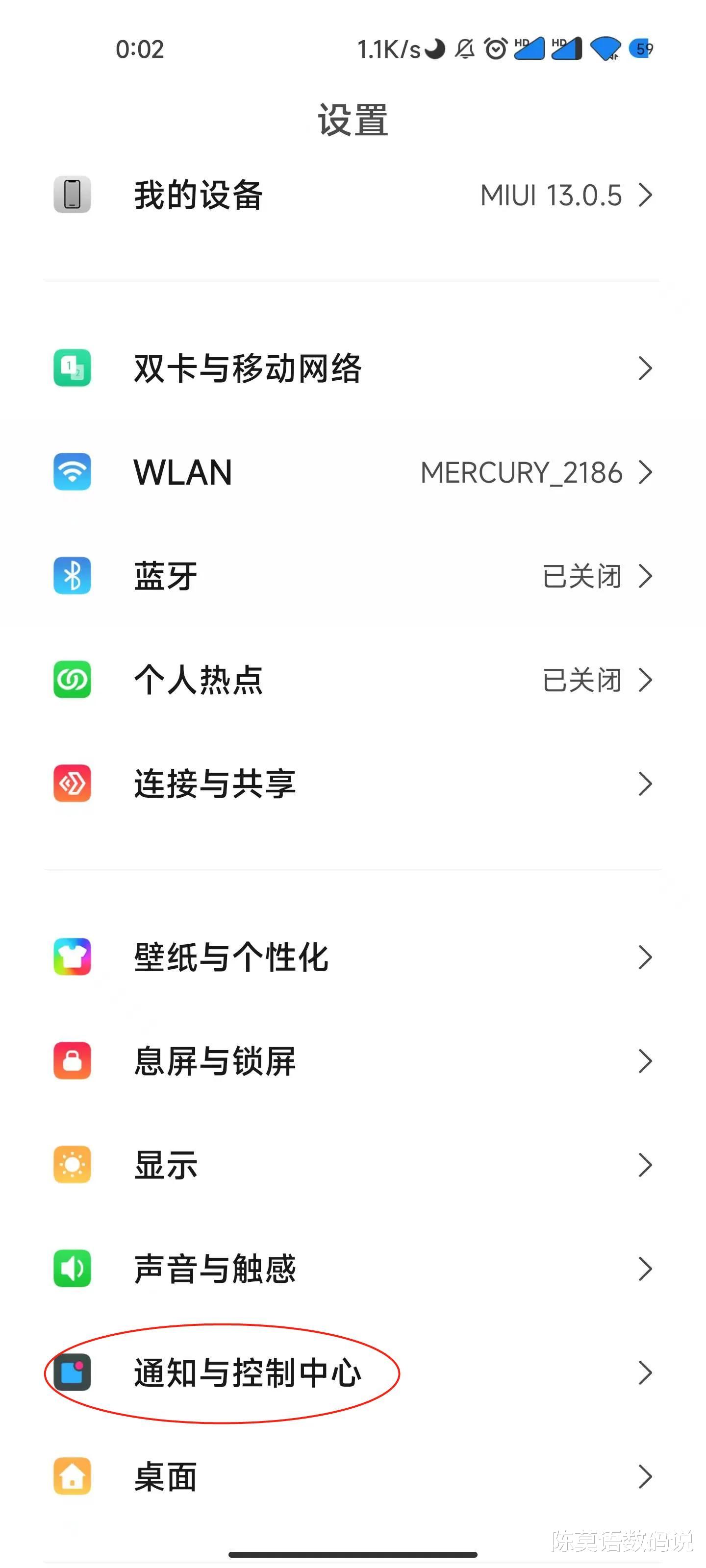The width and height of the screenshot is (706, 1568).
Task: Open the 息屏与锁屏 lock screen icon
Action: pyautogui.click(x=72, y=1061)
